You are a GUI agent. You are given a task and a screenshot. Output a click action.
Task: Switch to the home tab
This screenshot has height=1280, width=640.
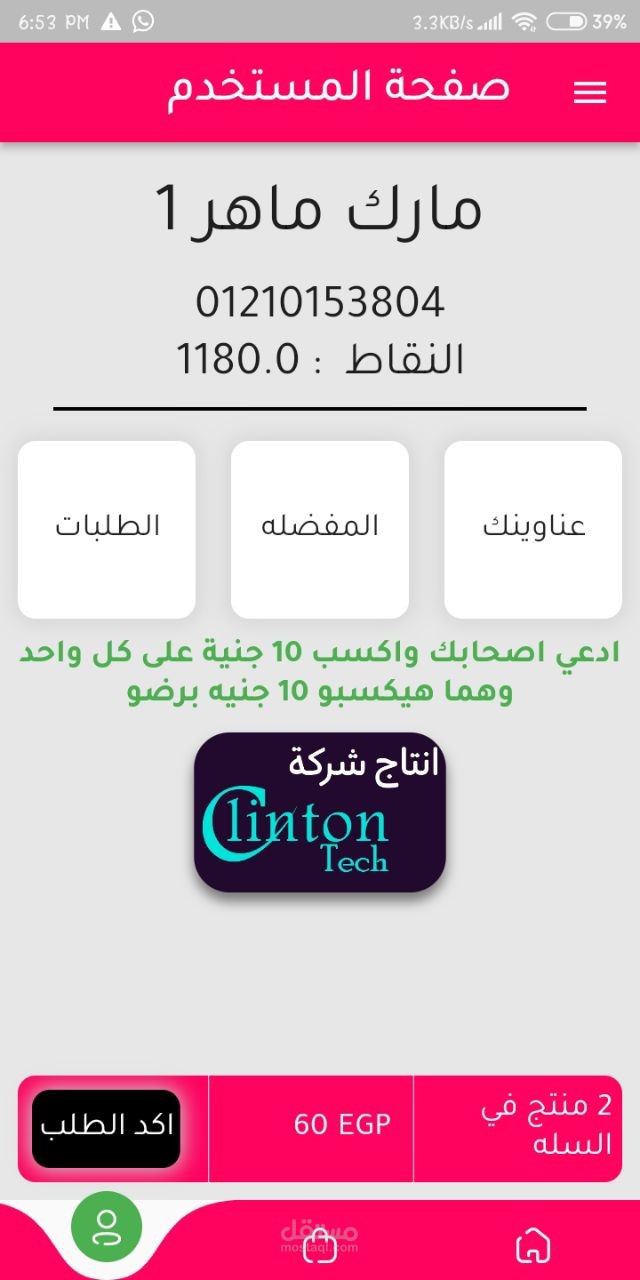tap(533, 1246)
